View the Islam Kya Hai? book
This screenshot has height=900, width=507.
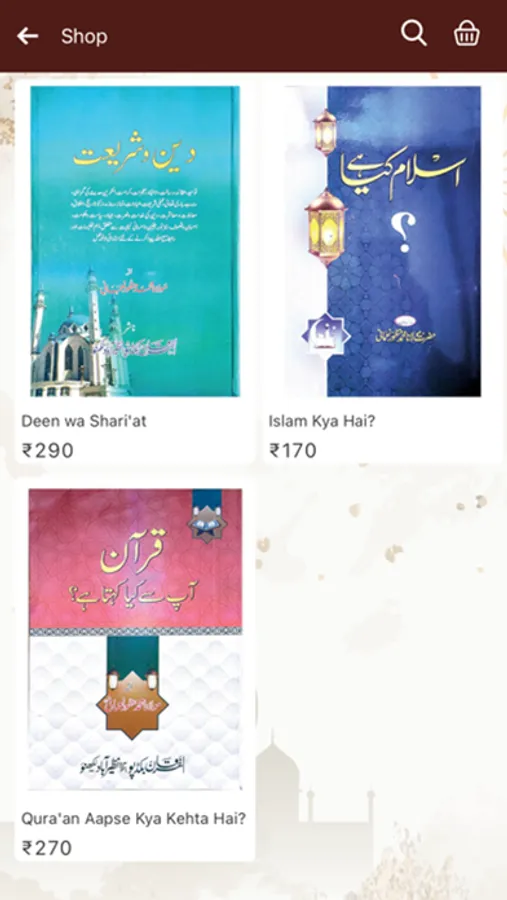[x=383, y=271]
